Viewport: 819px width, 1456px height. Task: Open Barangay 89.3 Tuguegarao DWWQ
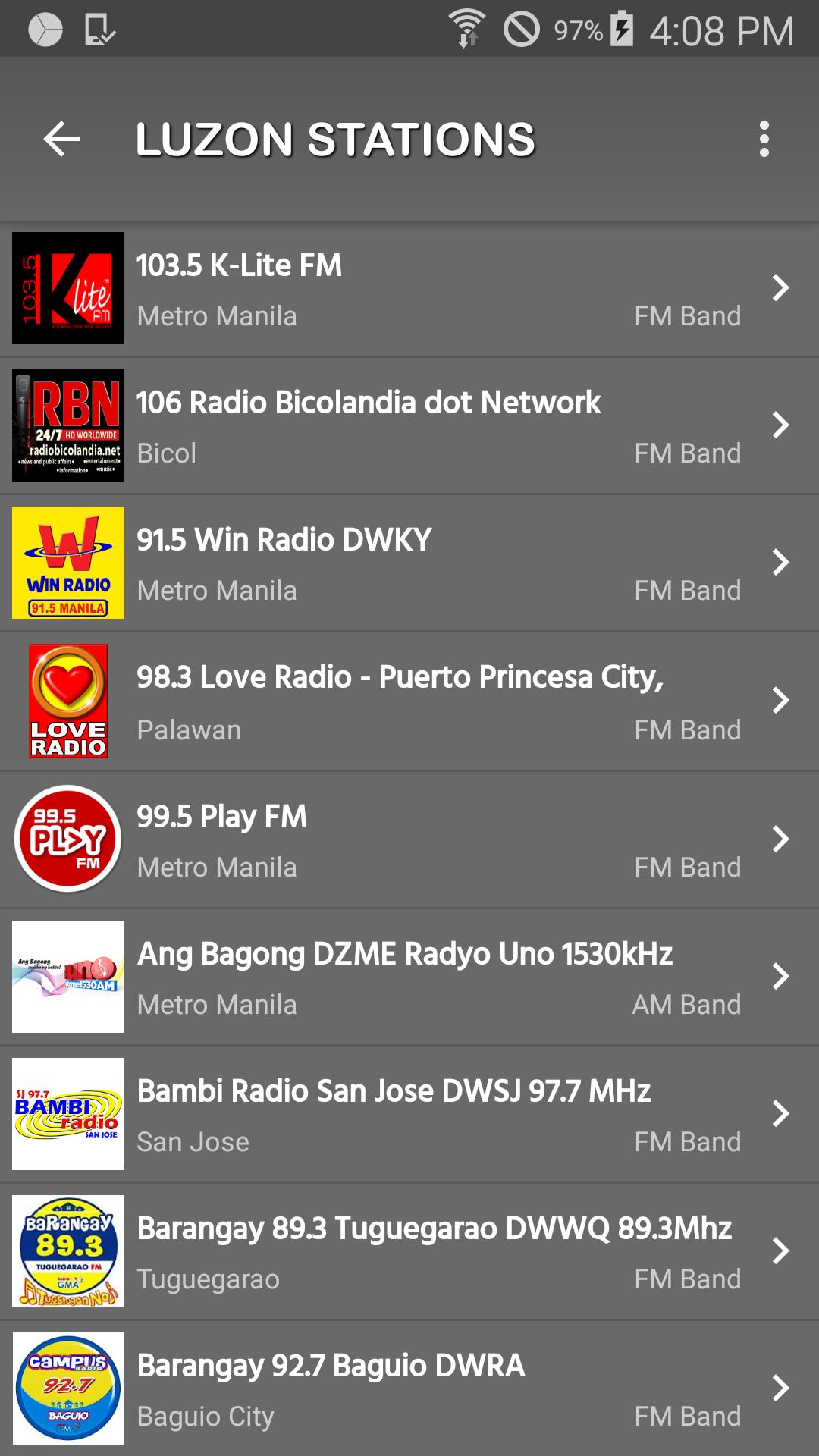click(x=409, y=1251)
